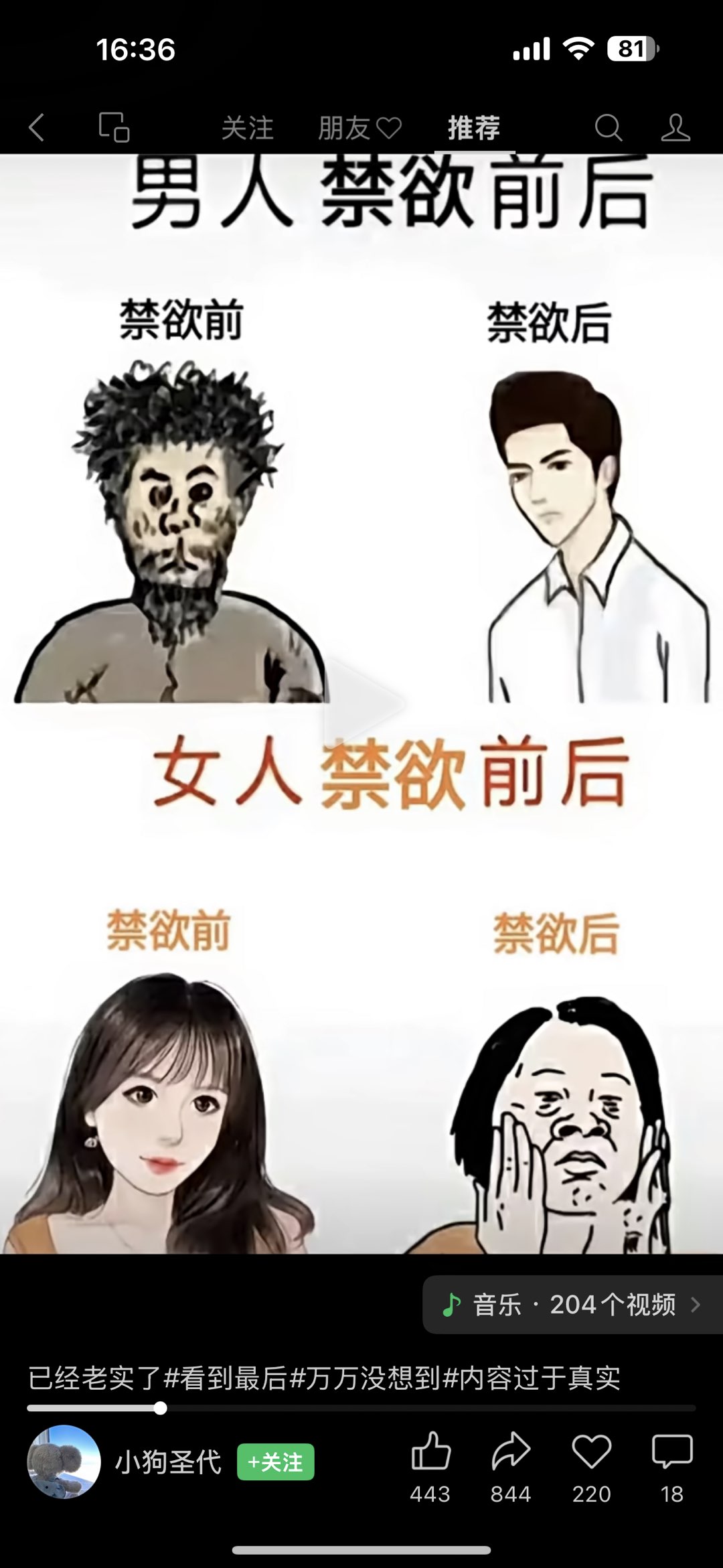
Task: Open the 音乐 · 204个视频 chip
Action: [x=571, y=1304]
